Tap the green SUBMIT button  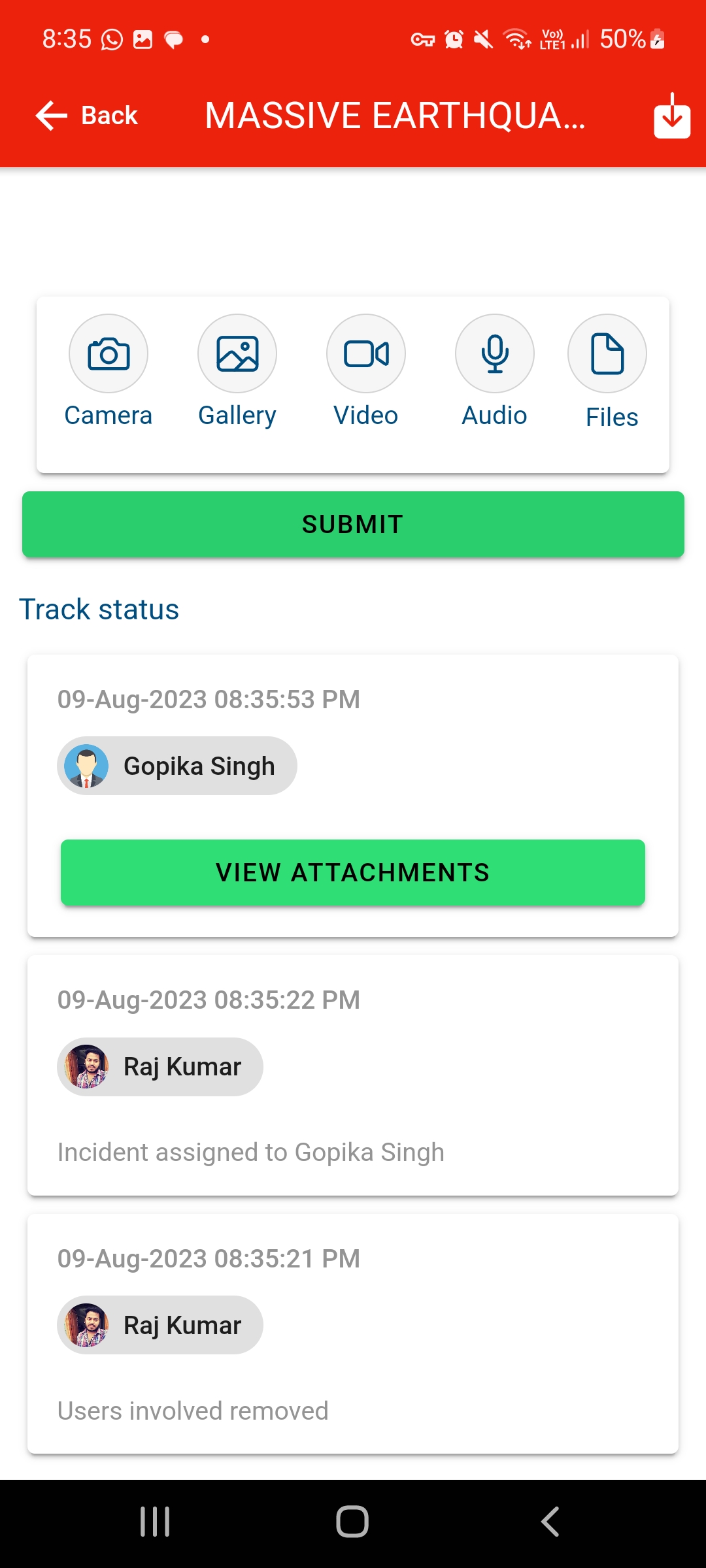point(353,525)
